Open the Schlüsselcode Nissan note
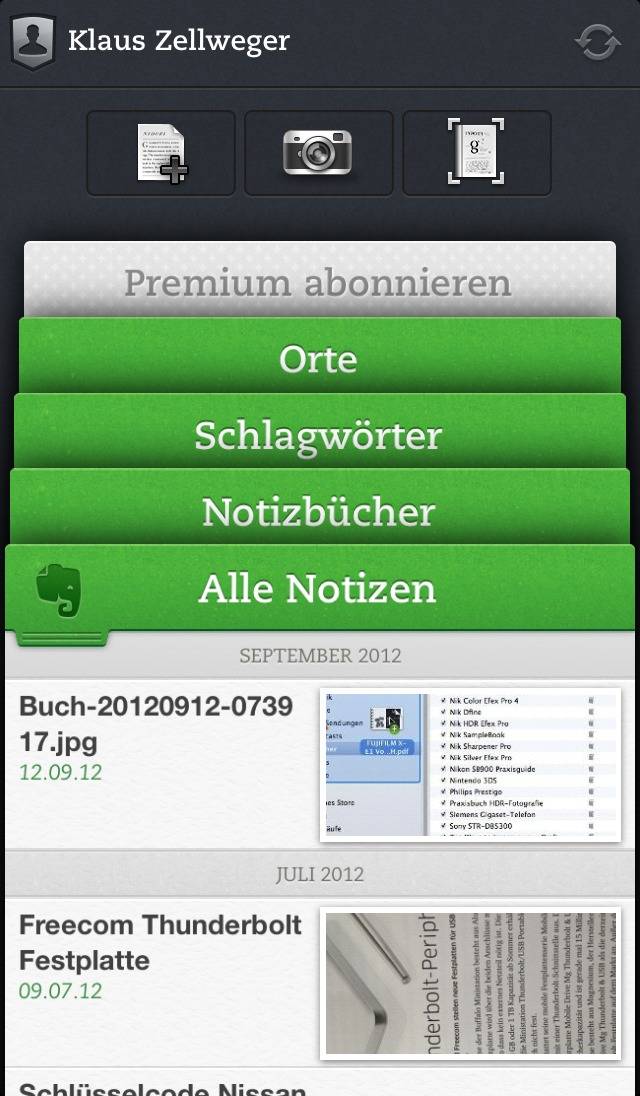 [319, 1083]
